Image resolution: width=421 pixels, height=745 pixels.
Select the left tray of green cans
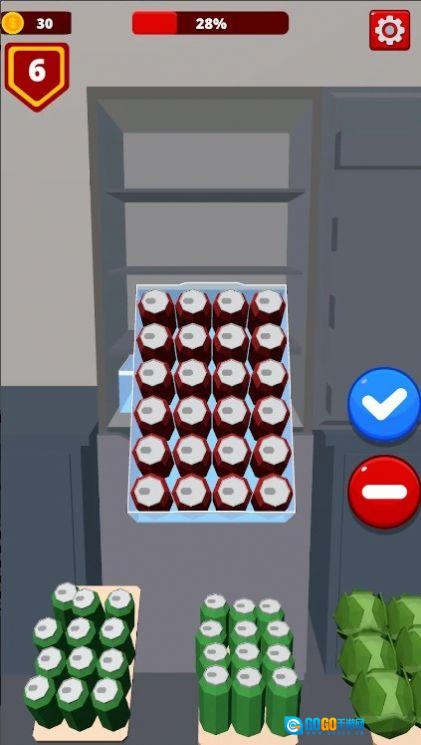(x=82, y=662)
